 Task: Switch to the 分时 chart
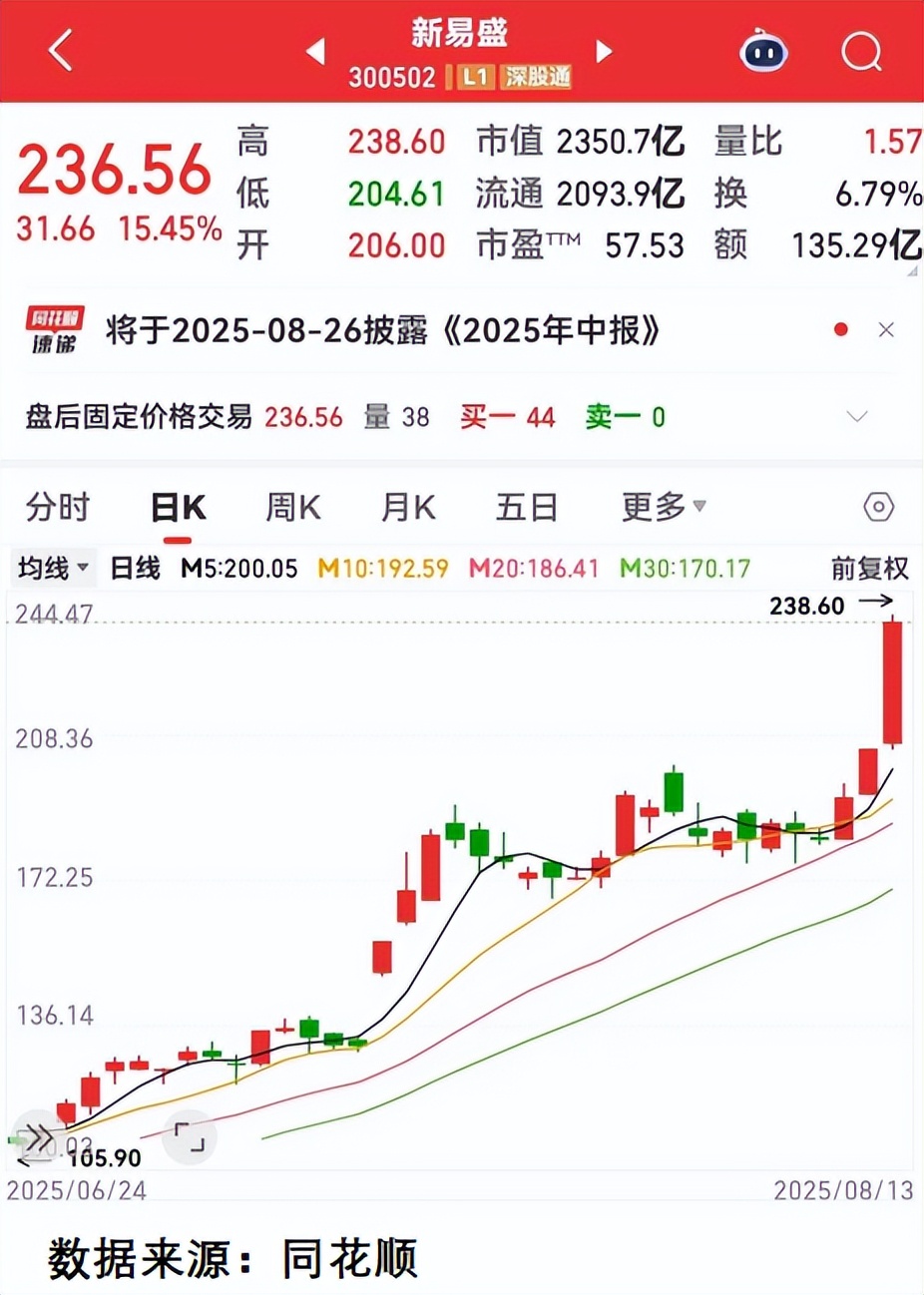[58, 508]
